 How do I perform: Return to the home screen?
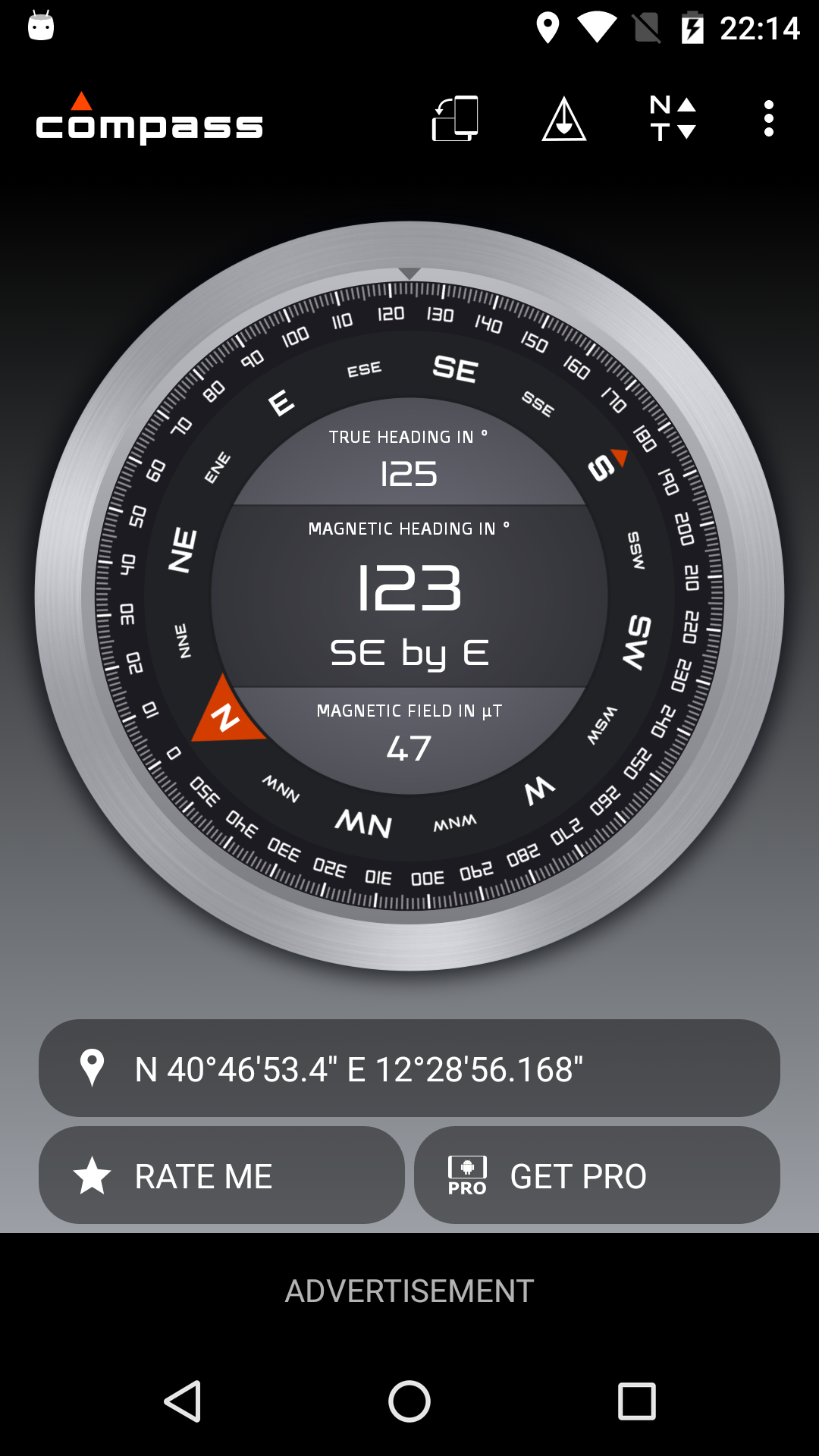409,1401
